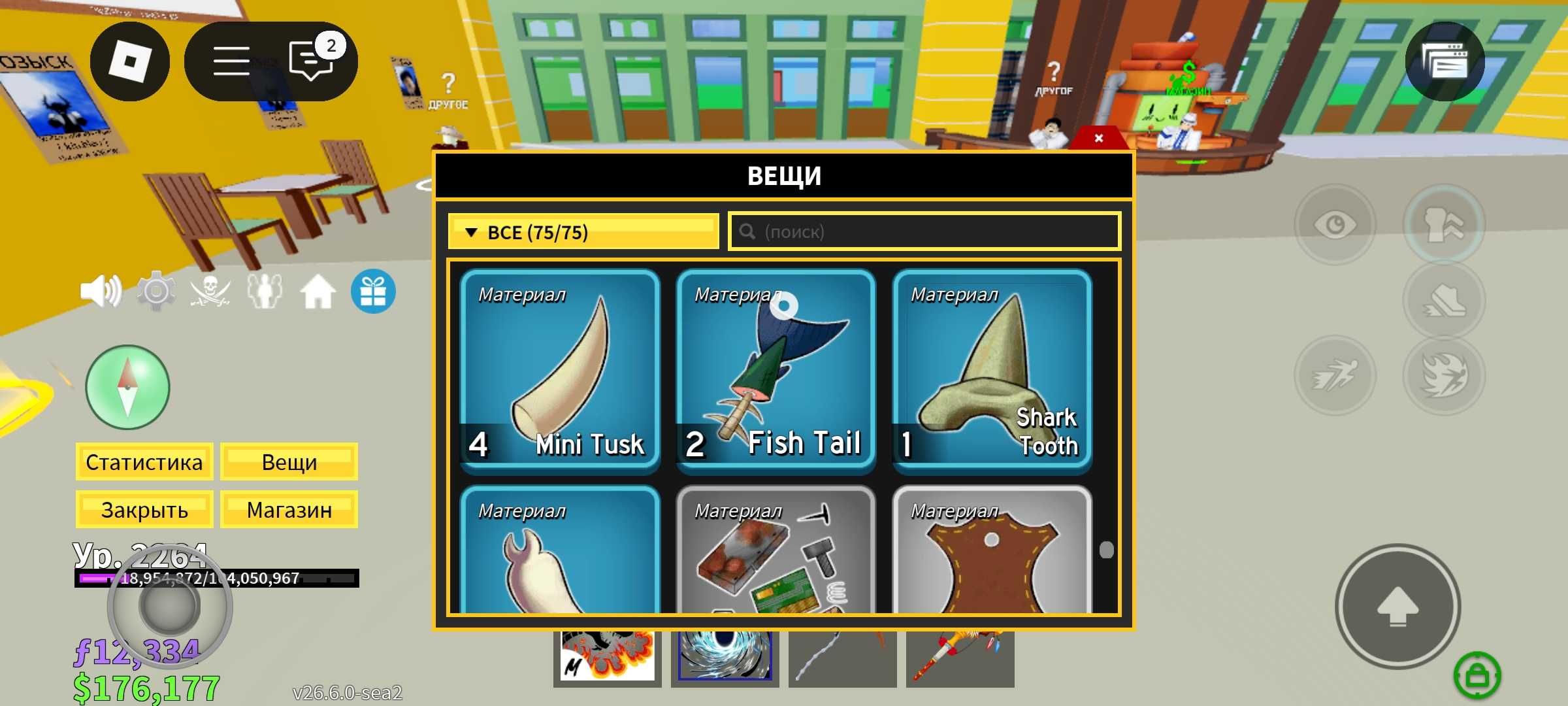This screenshot has height=706, width=1568.
Task: Open the hamburger list icon
Action: [231, 61]
